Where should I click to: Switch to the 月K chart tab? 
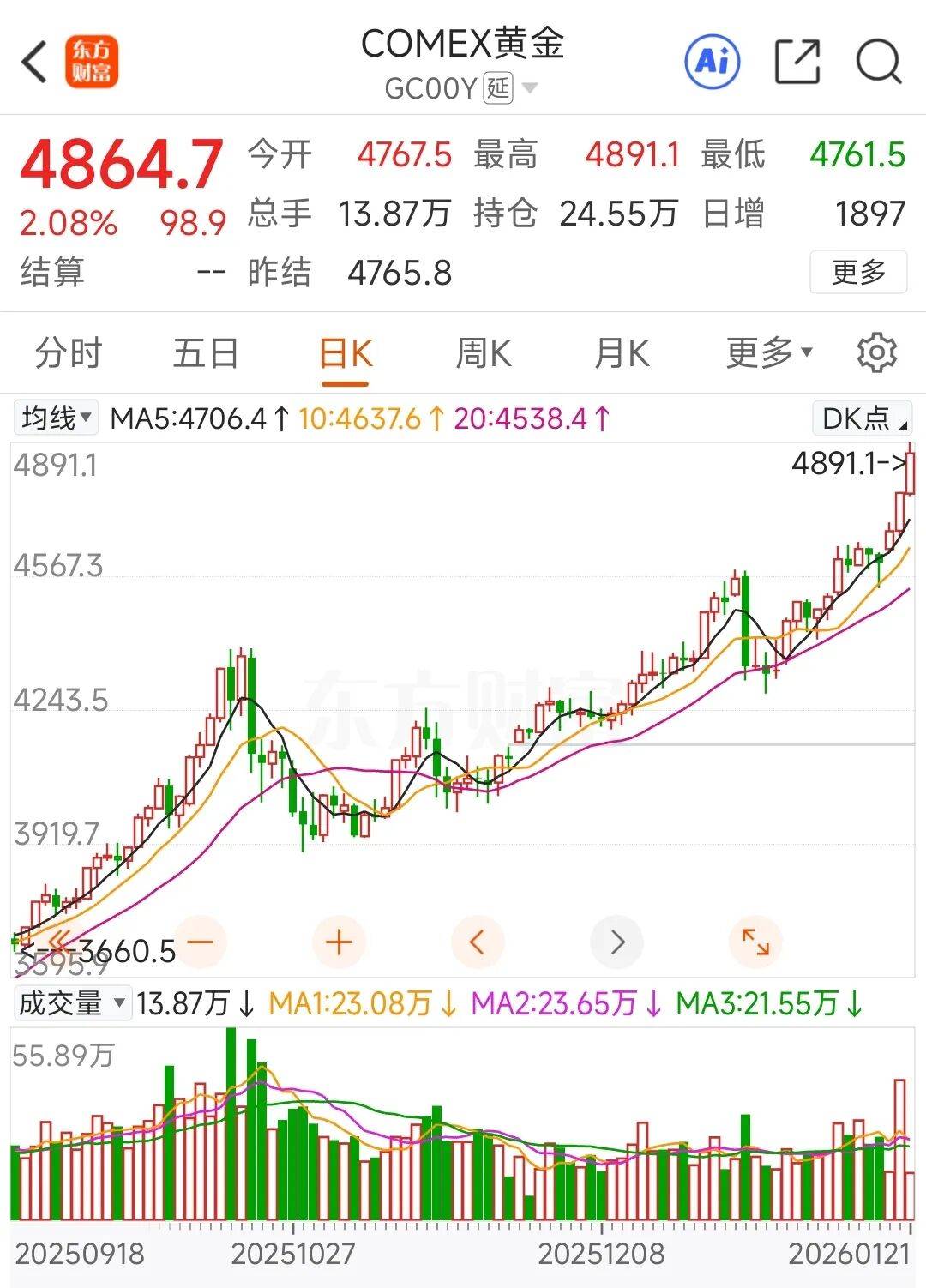(622, 353)
